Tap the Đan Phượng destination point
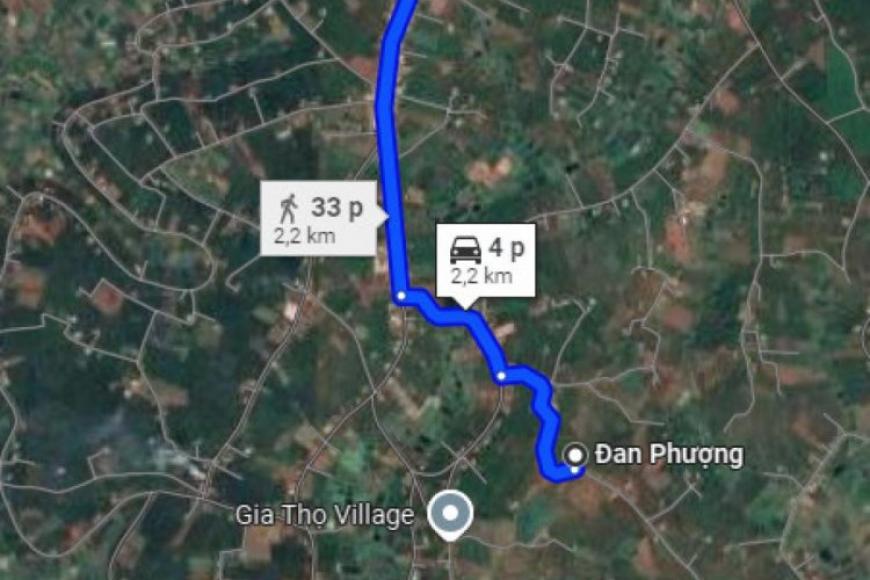 tap(576, 455)
